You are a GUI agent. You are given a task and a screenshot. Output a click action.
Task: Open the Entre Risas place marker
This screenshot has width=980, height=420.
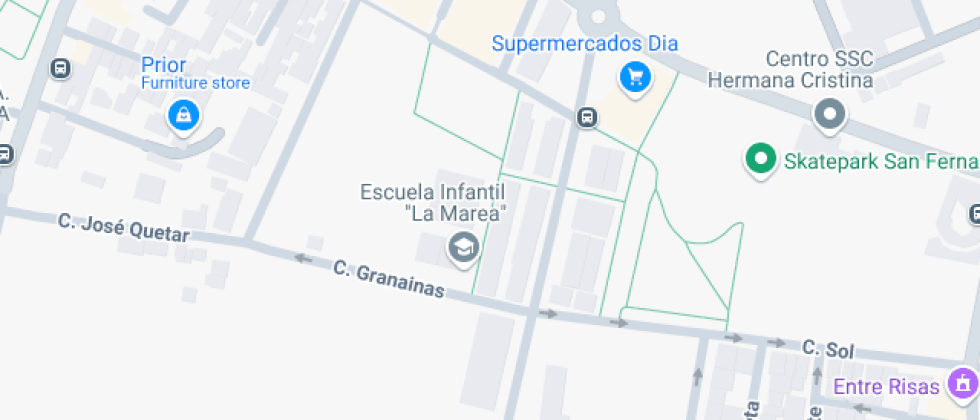pos(964,383)
